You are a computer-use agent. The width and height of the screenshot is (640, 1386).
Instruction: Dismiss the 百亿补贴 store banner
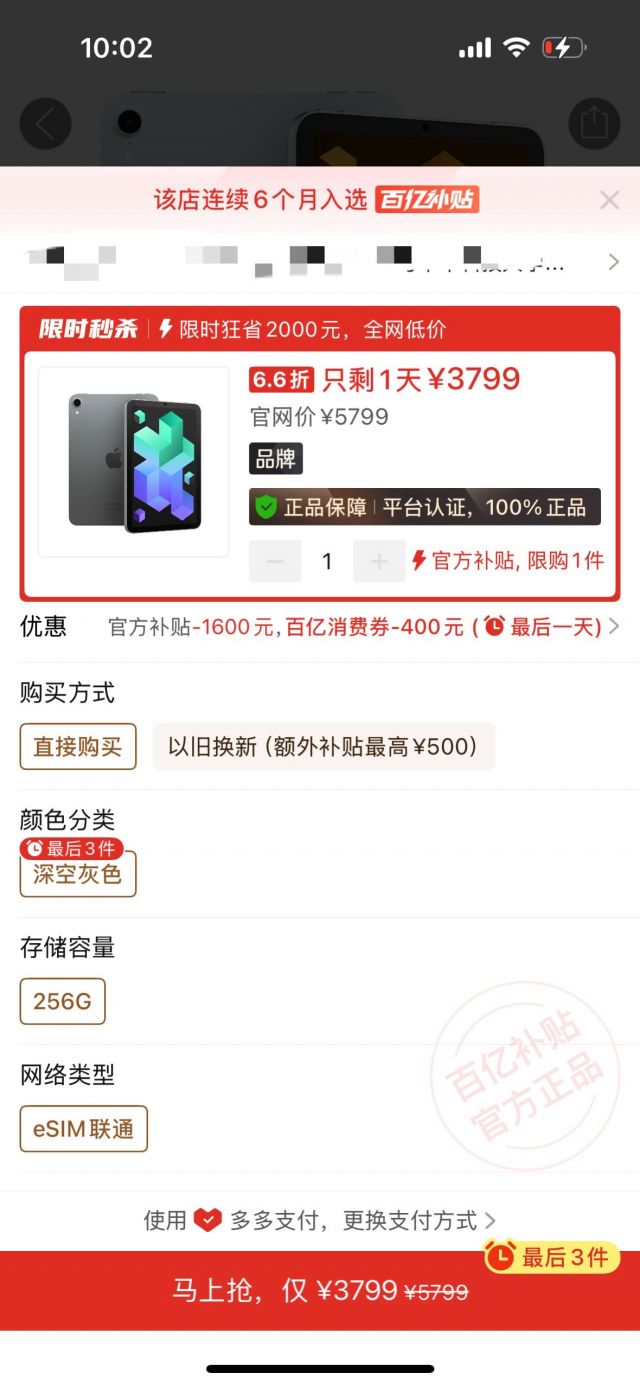click(x=609, y=200)
